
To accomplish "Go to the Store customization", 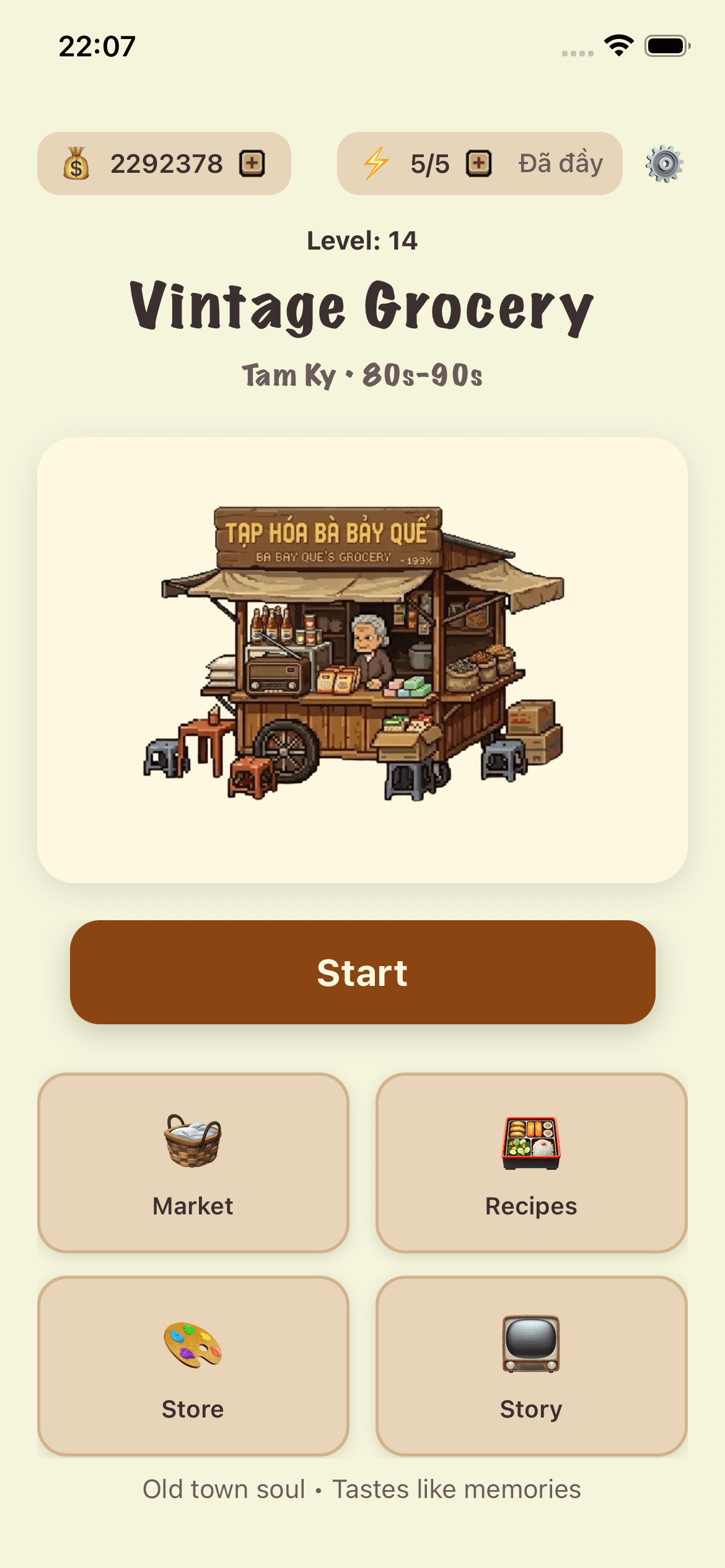I will coord(193,1366).
